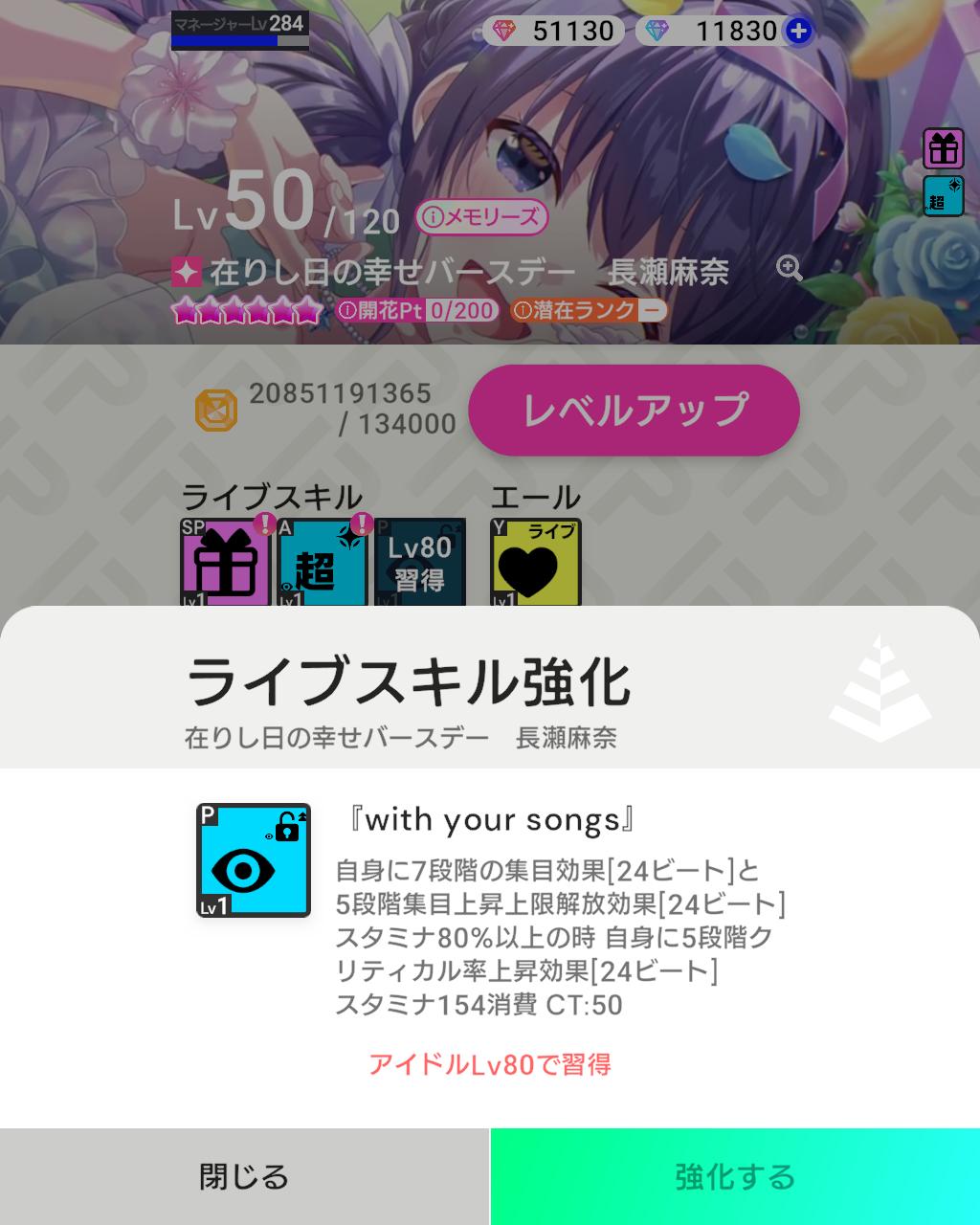The height and width of the screenshot is (1225, 980).
Task: Tap the レベルアップ button
Action: point(634,410)
